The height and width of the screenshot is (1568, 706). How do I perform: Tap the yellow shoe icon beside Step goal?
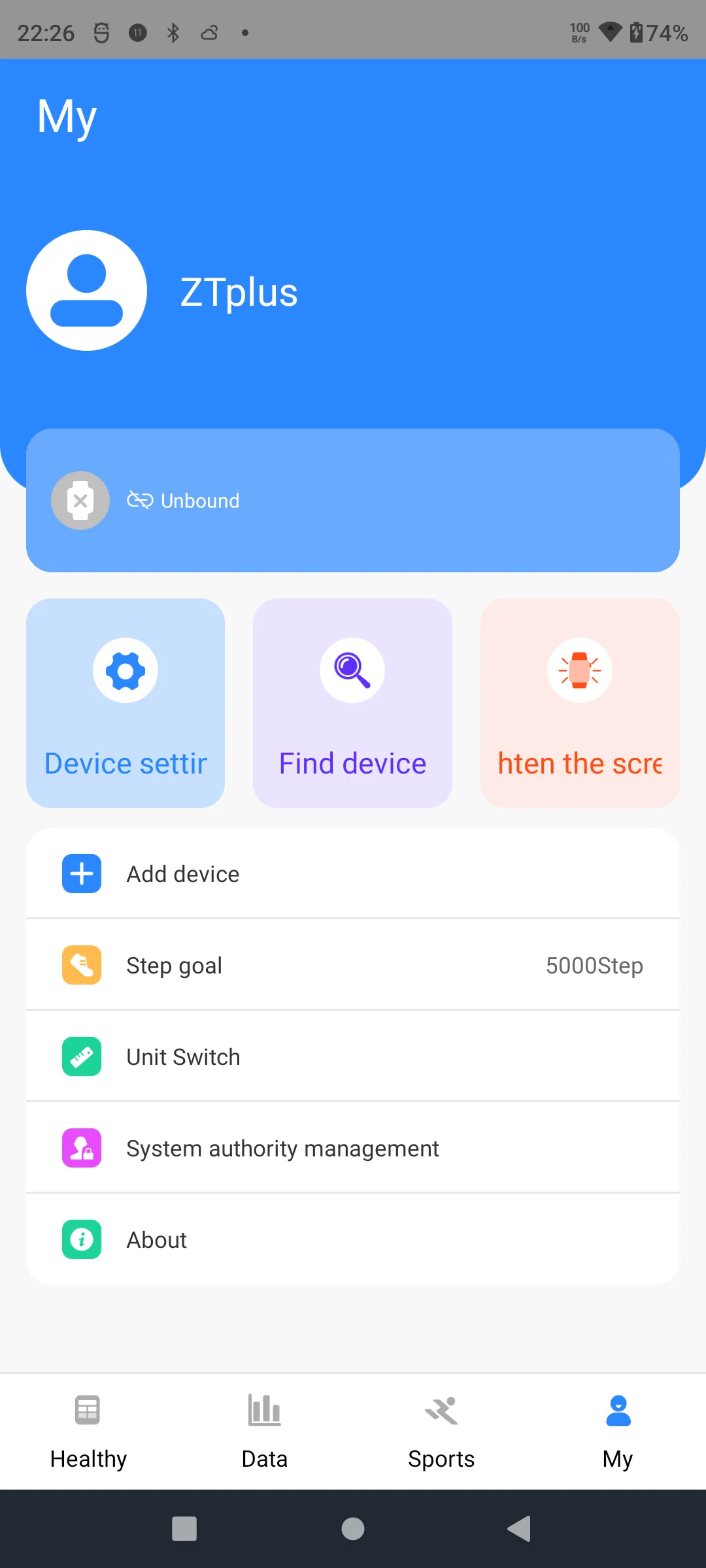point(81,965)
